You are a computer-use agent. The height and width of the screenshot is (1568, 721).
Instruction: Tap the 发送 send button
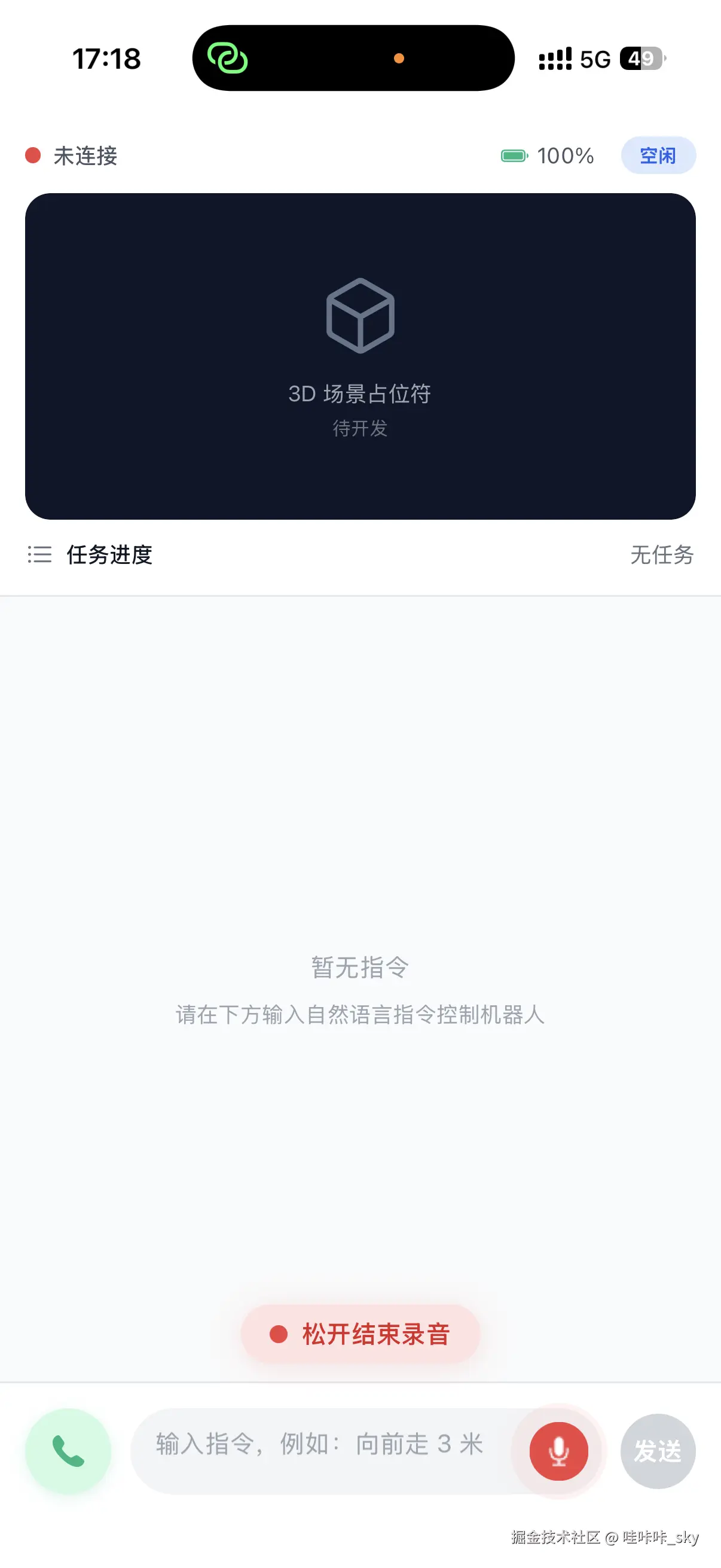pos(658,1451)
